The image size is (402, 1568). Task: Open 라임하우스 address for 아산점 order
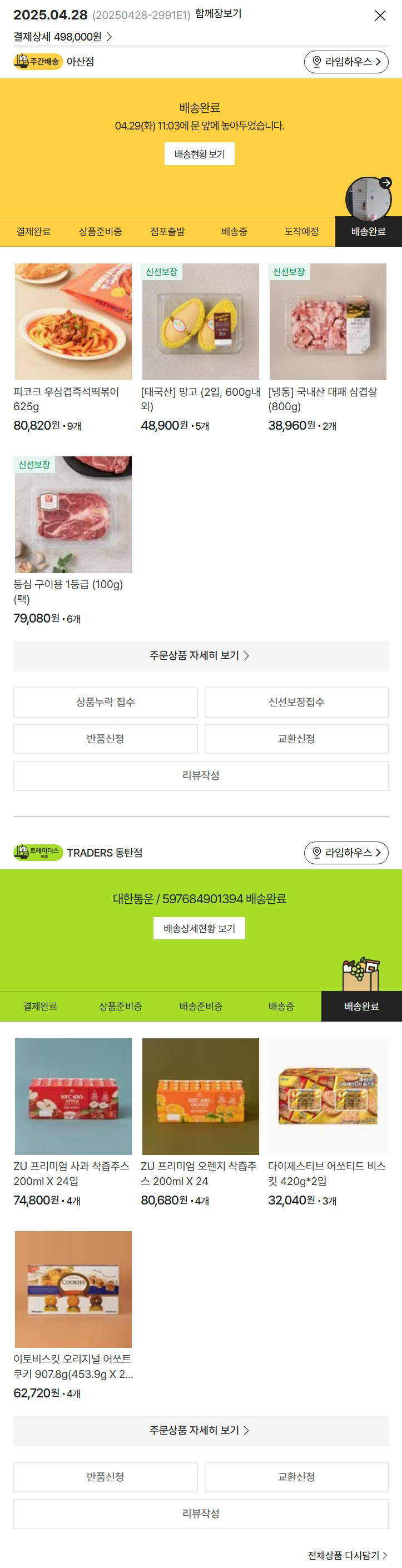click(346, 62)
